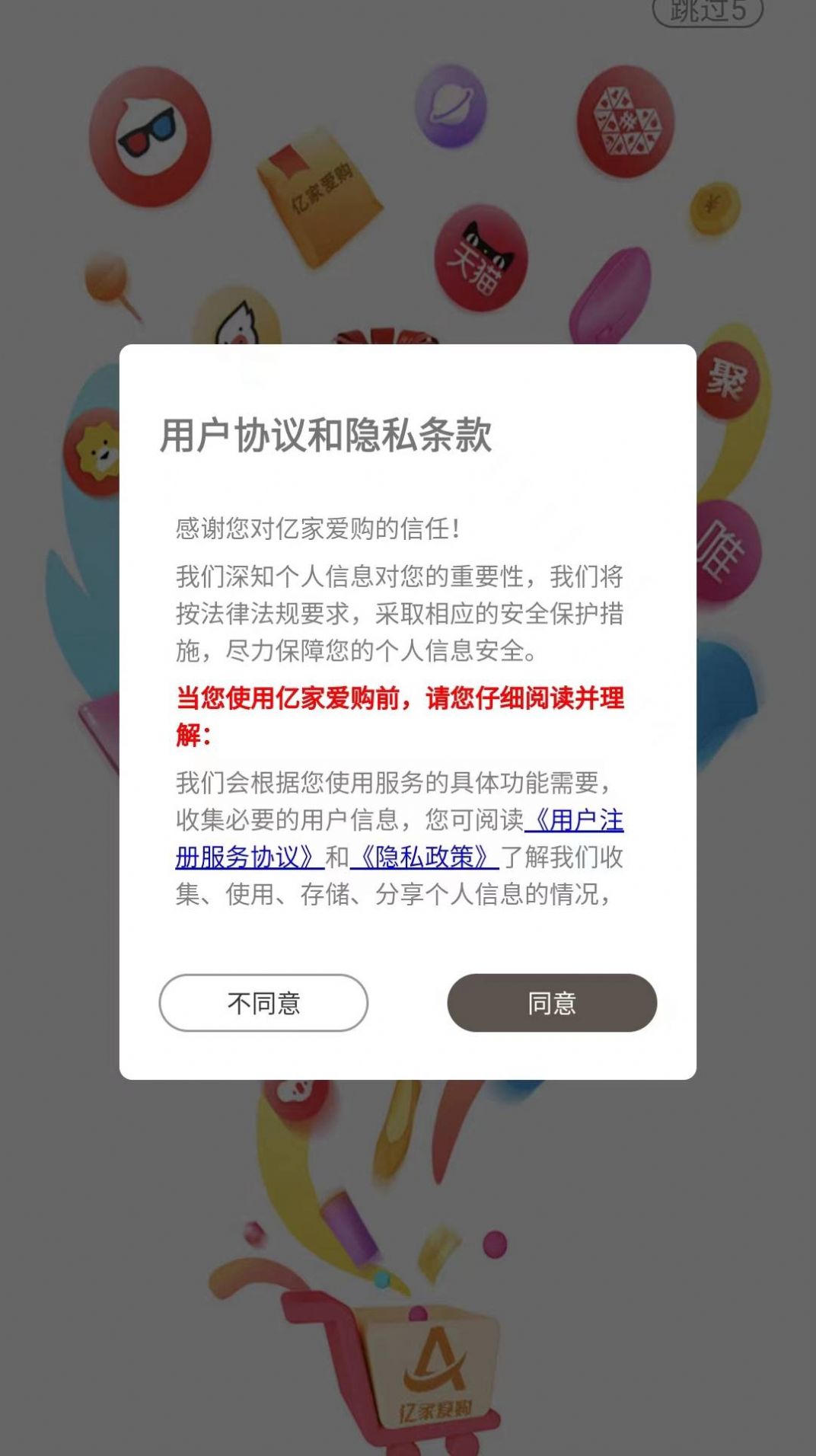Viewport: 816px width, 1456px height.
Task: Tap the 不同意 button to decline
Action: (263, 1004)
